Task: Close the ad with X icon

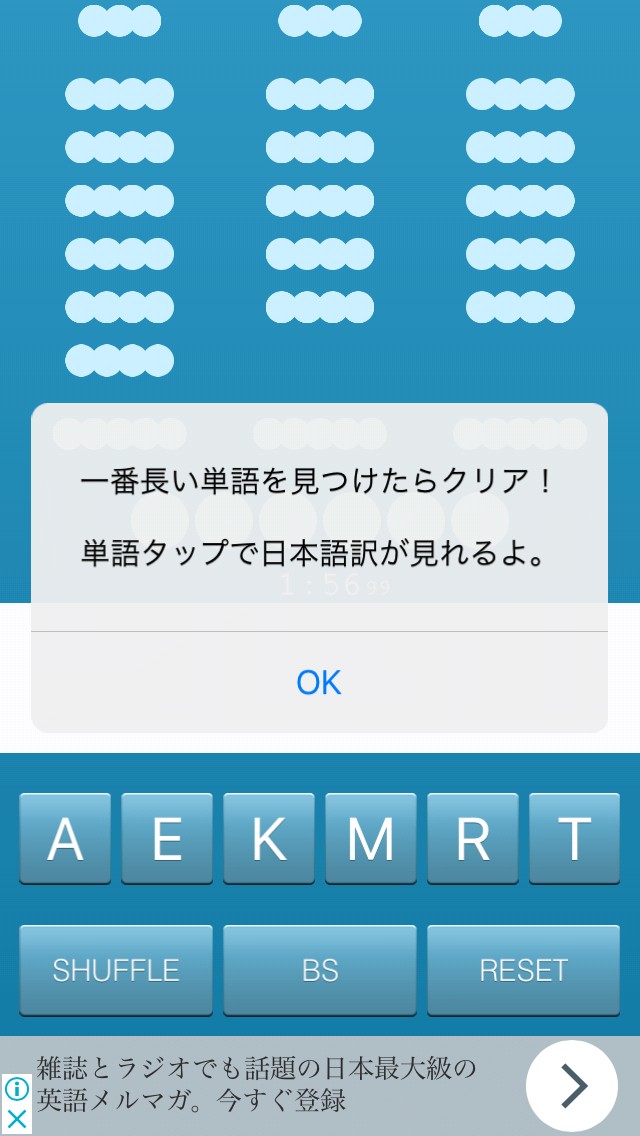Action: click(16, 1119)
